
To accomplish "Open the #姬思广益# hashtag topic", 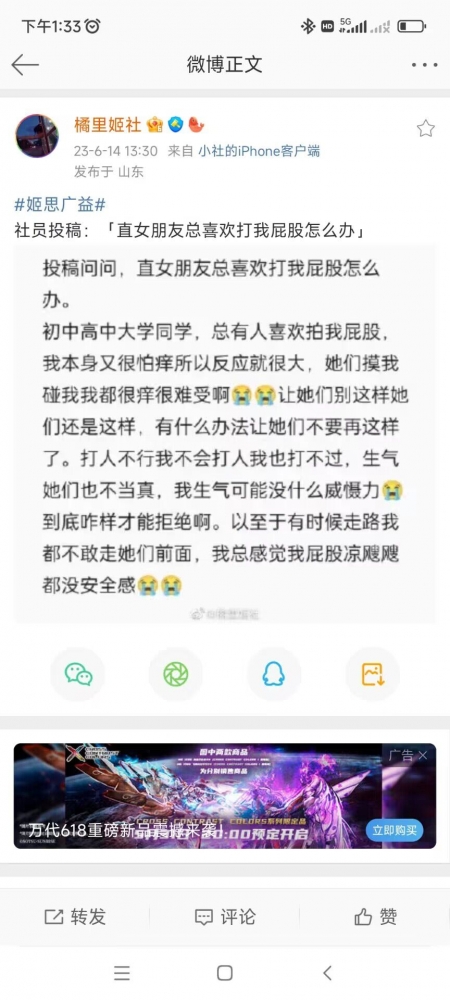I will click(x=60, y=205).
